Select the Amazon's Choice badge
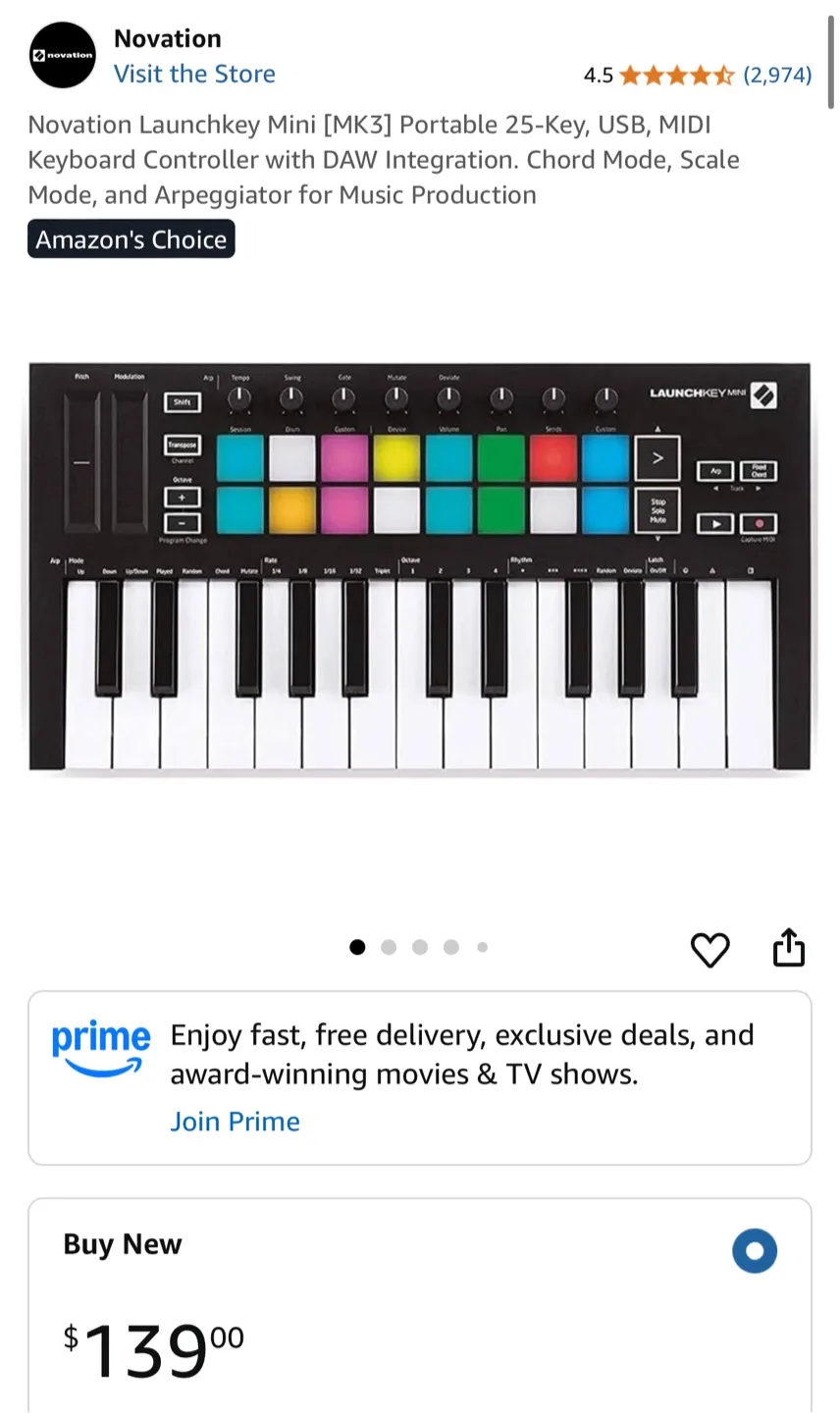The image size is (840, 1413). pyautogui.click(x=131, y=238)
